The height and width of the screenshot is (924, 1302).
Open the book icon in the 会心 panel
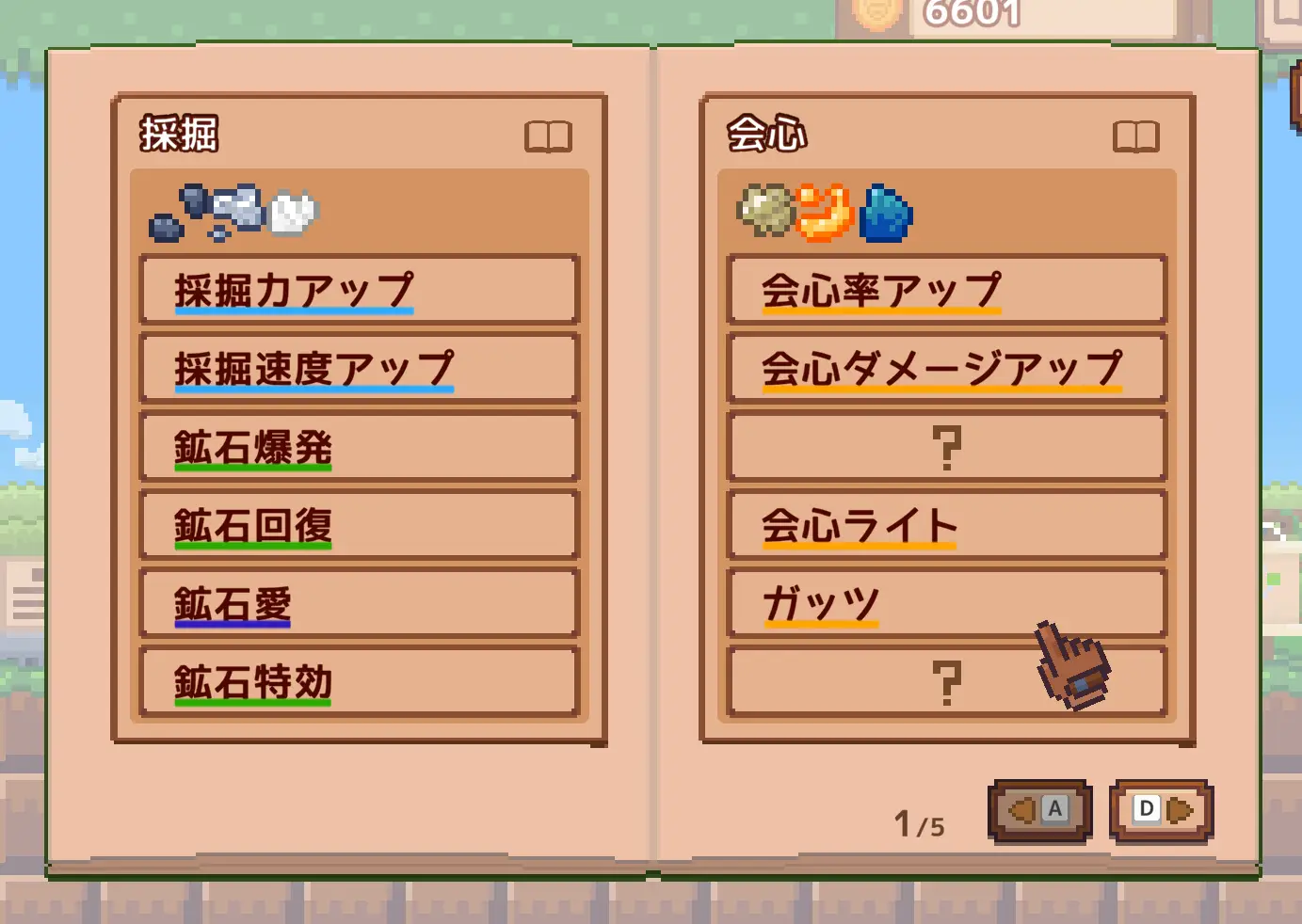1135,136
